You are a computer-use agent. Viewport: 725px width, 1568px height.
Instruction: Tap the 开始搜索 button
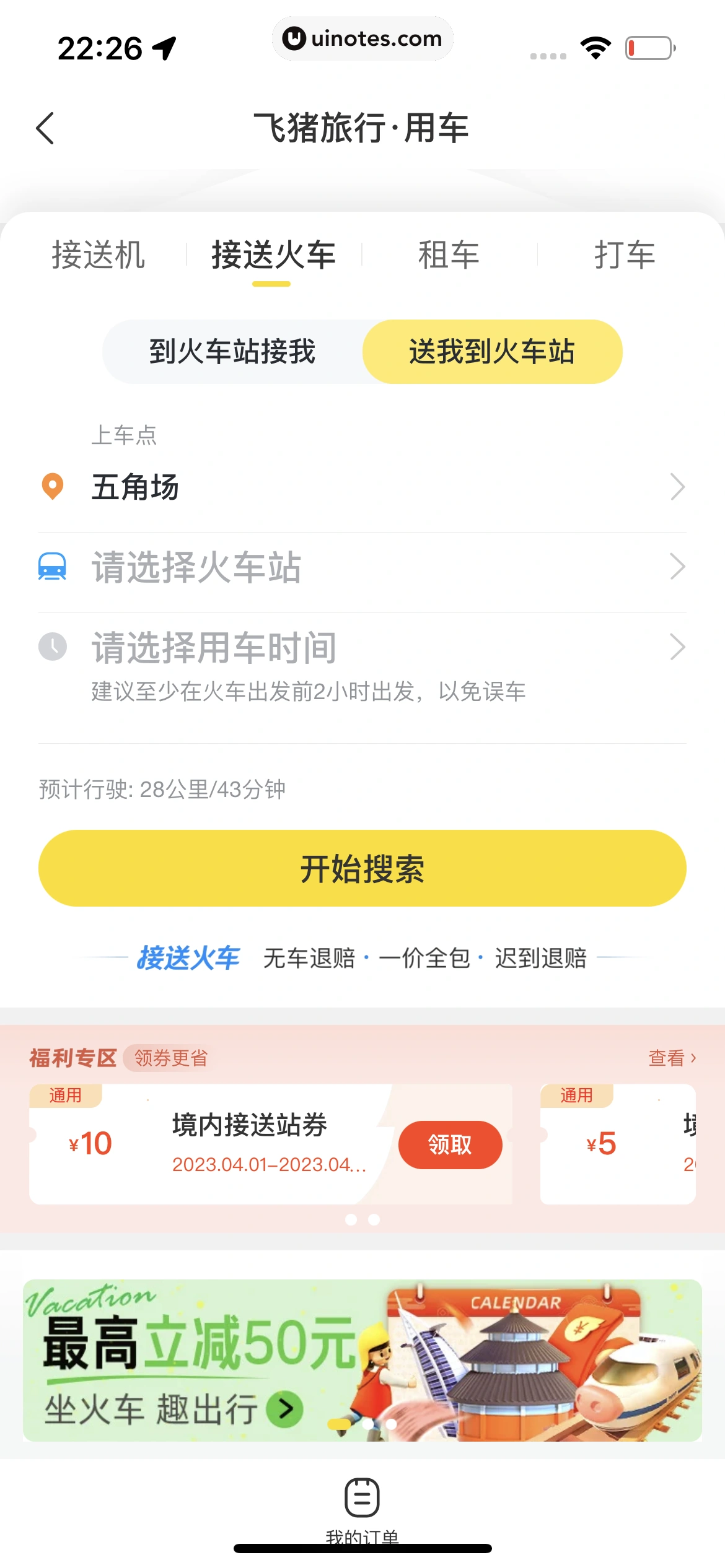[362, 868]
